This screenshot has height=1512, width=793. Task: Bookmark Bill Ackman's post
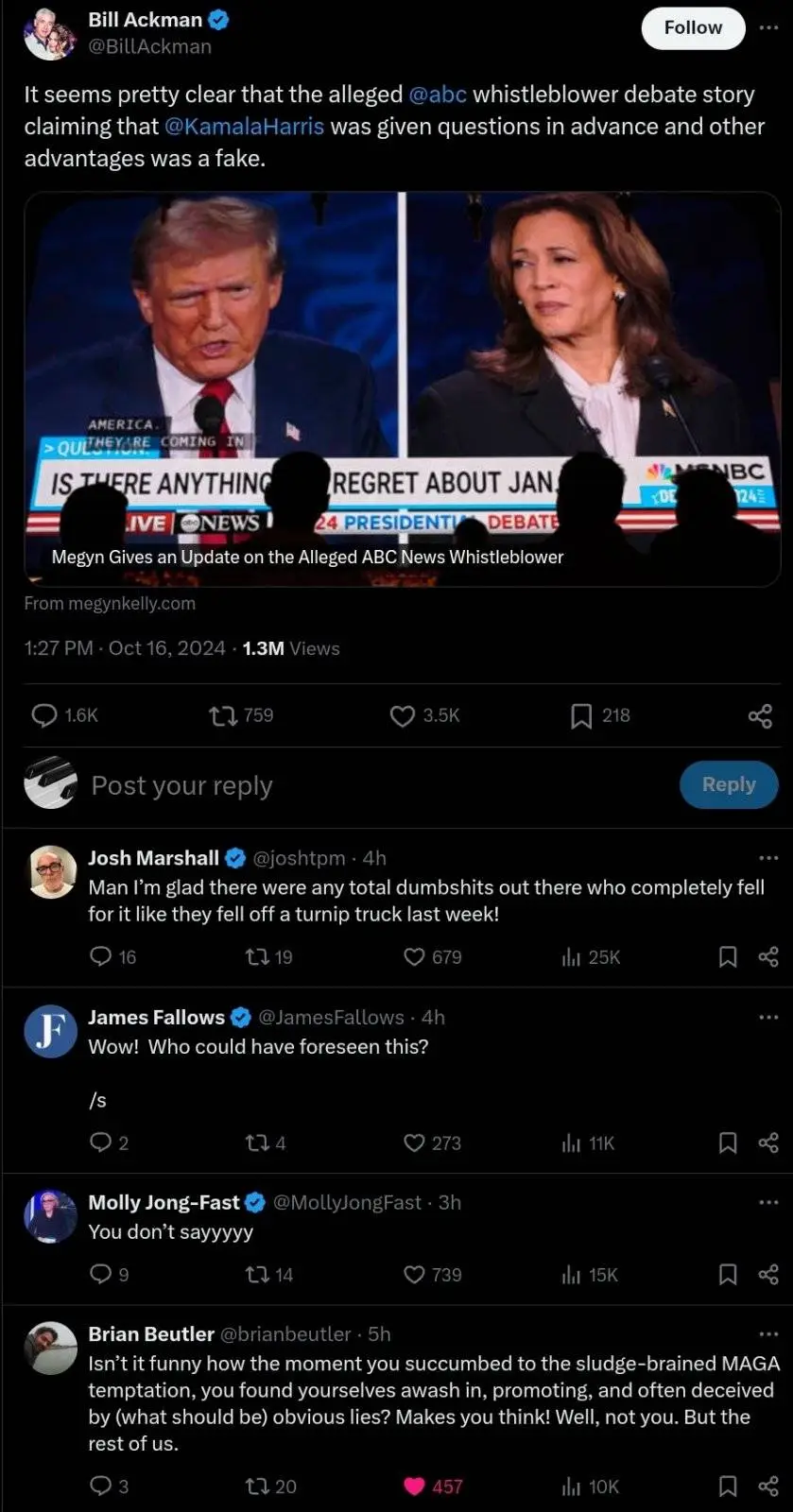point(581,715)
